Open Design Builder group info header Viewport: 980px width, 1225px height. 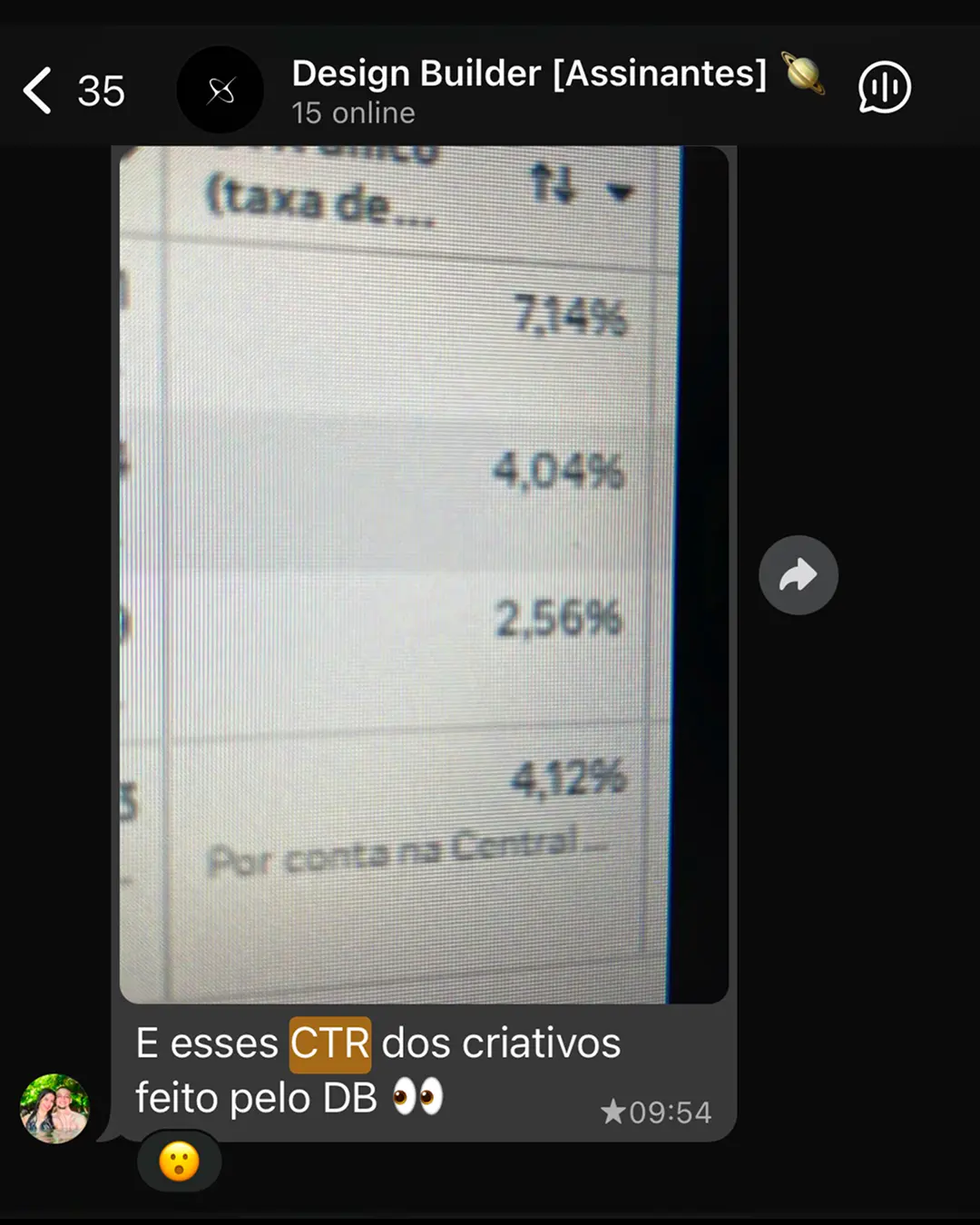(x=528, y=89)
